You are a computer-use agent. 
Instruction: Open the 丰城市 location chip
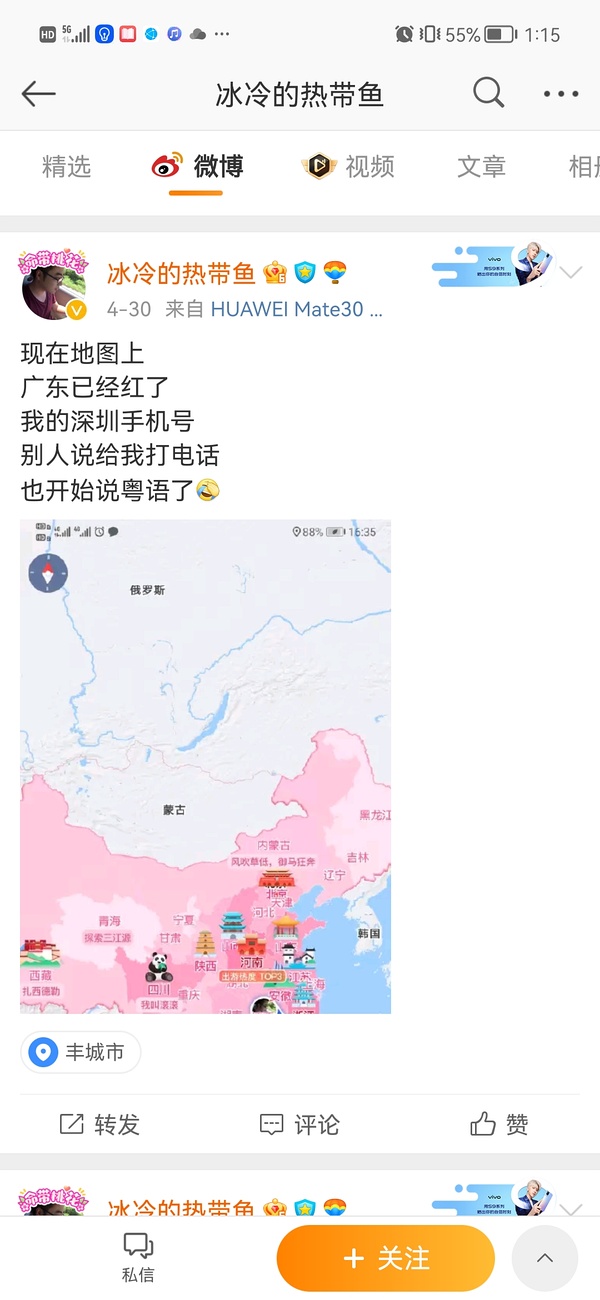coord(81,1052)
